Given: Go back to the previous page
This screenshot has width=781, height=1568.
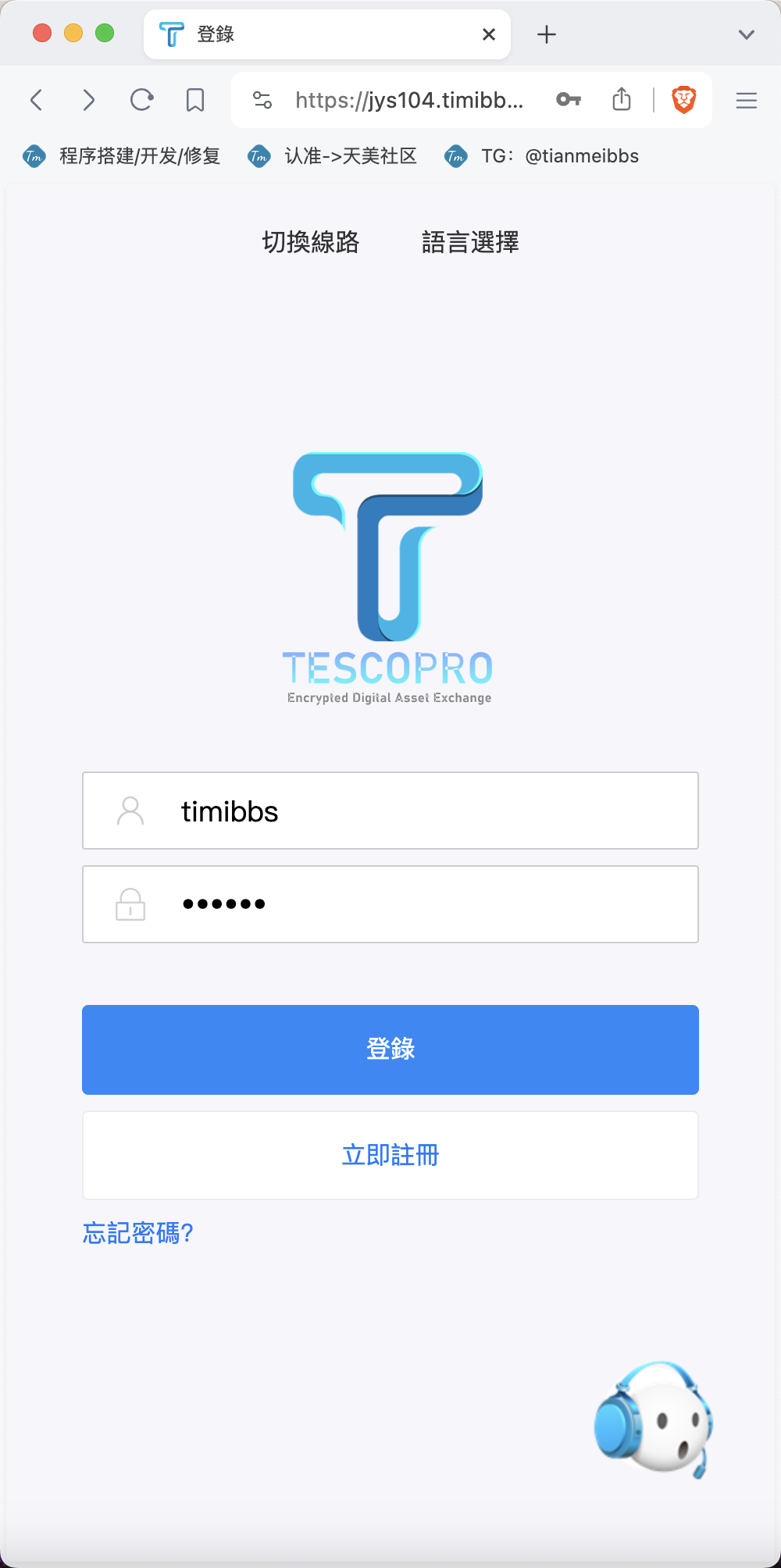Looking at the screenshot, I should [x=36, y=100].
